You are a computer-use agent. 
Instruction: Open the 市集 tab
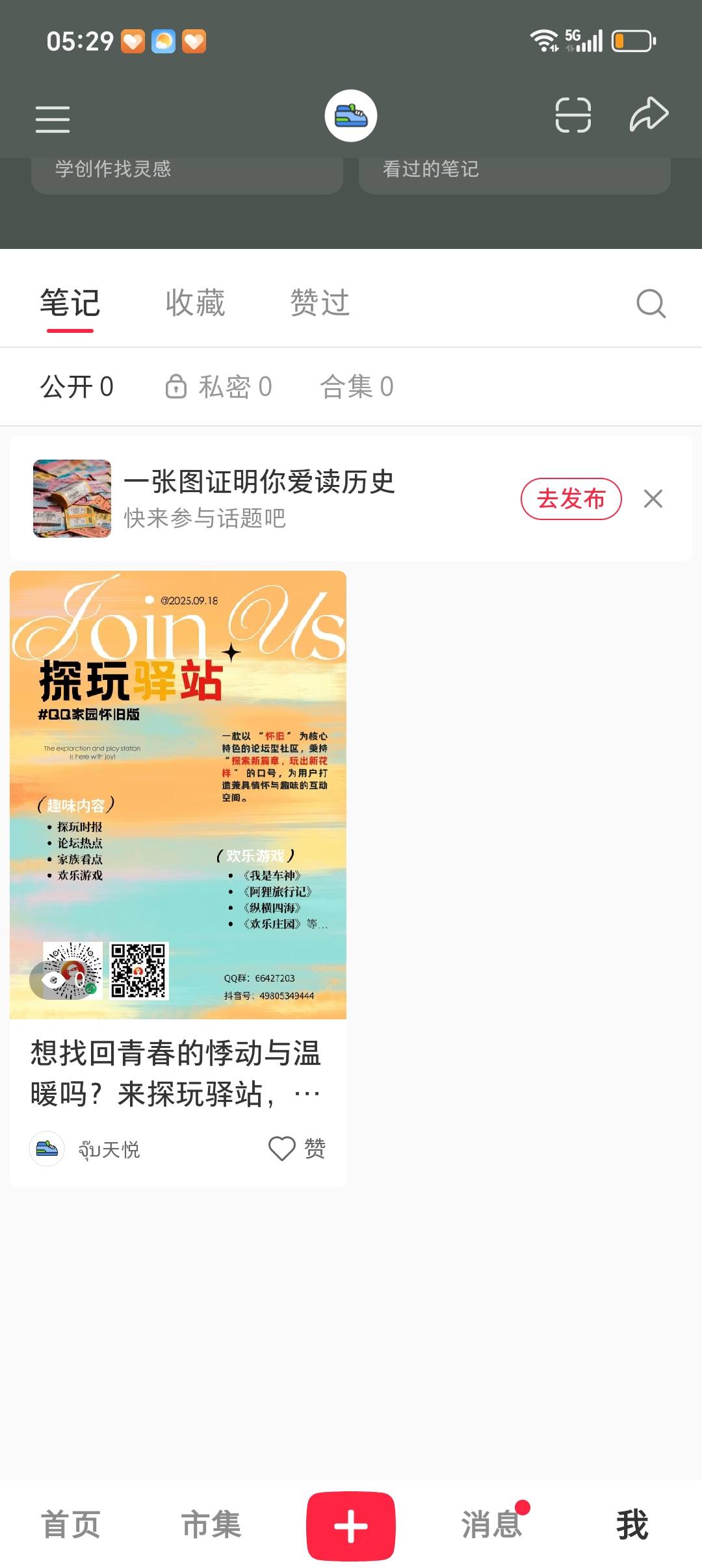[211, 1524]
